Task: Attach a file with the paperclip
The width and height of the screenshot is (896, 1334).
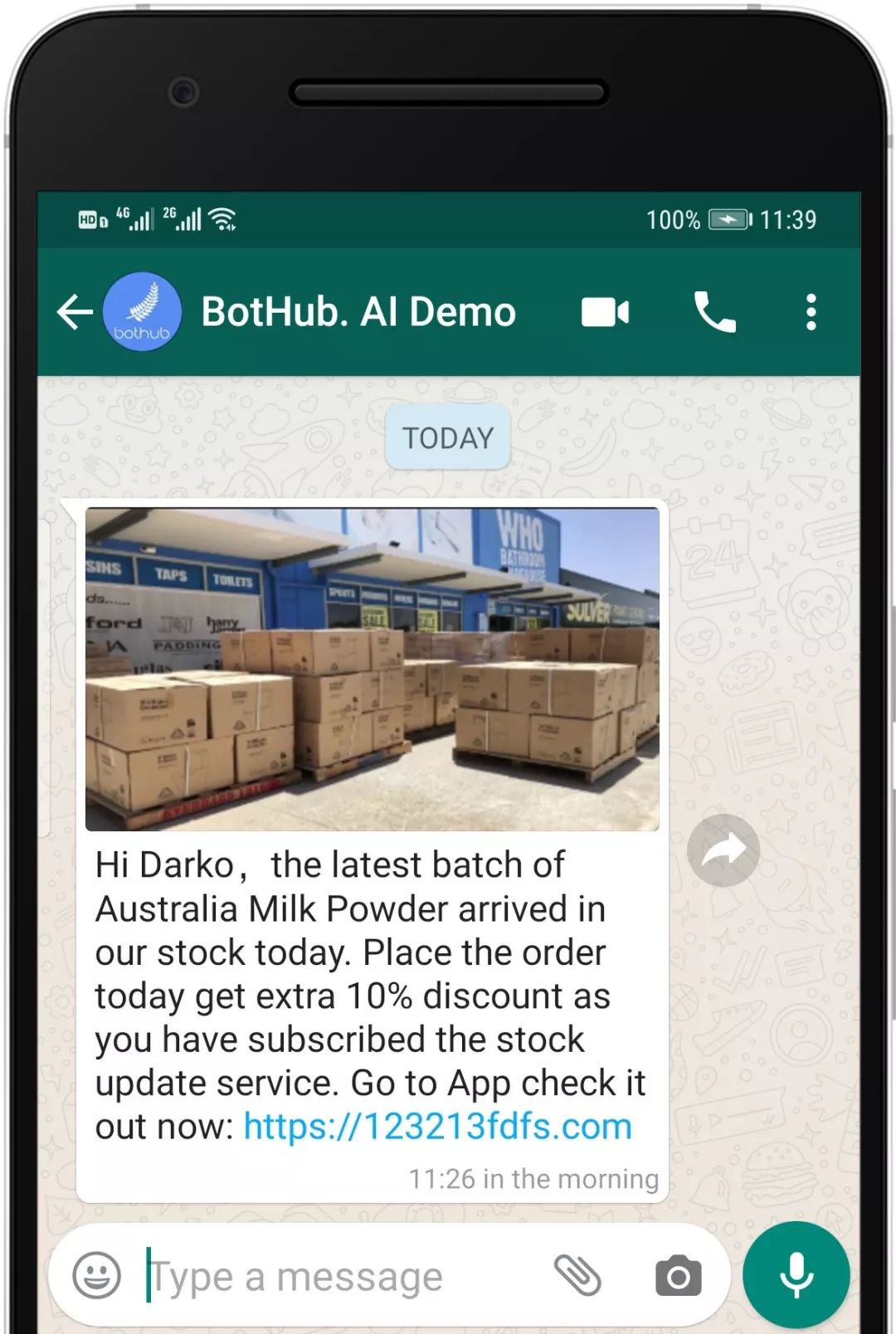Action: pyautogui.click(x=577, y=1275)
